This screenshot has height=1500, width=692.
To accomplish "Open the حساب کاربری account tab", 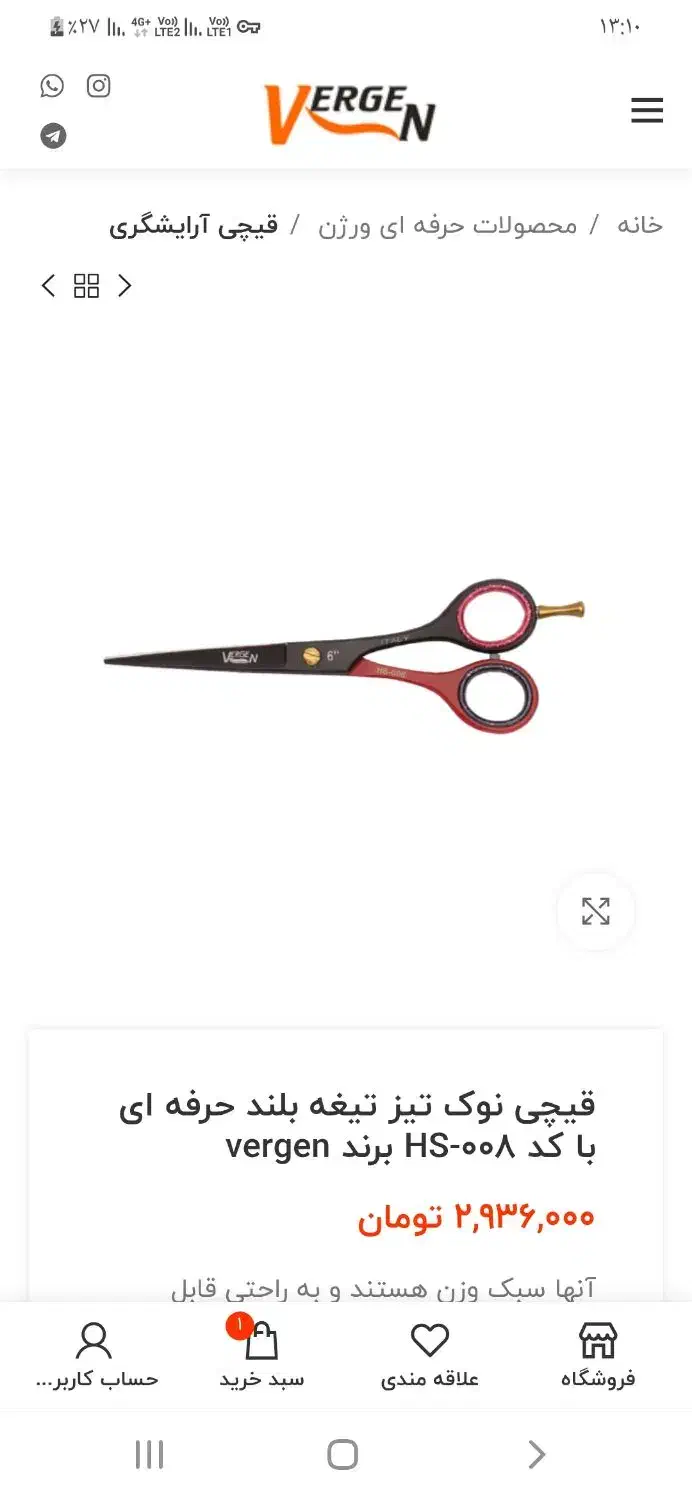I will (95, 1355).
